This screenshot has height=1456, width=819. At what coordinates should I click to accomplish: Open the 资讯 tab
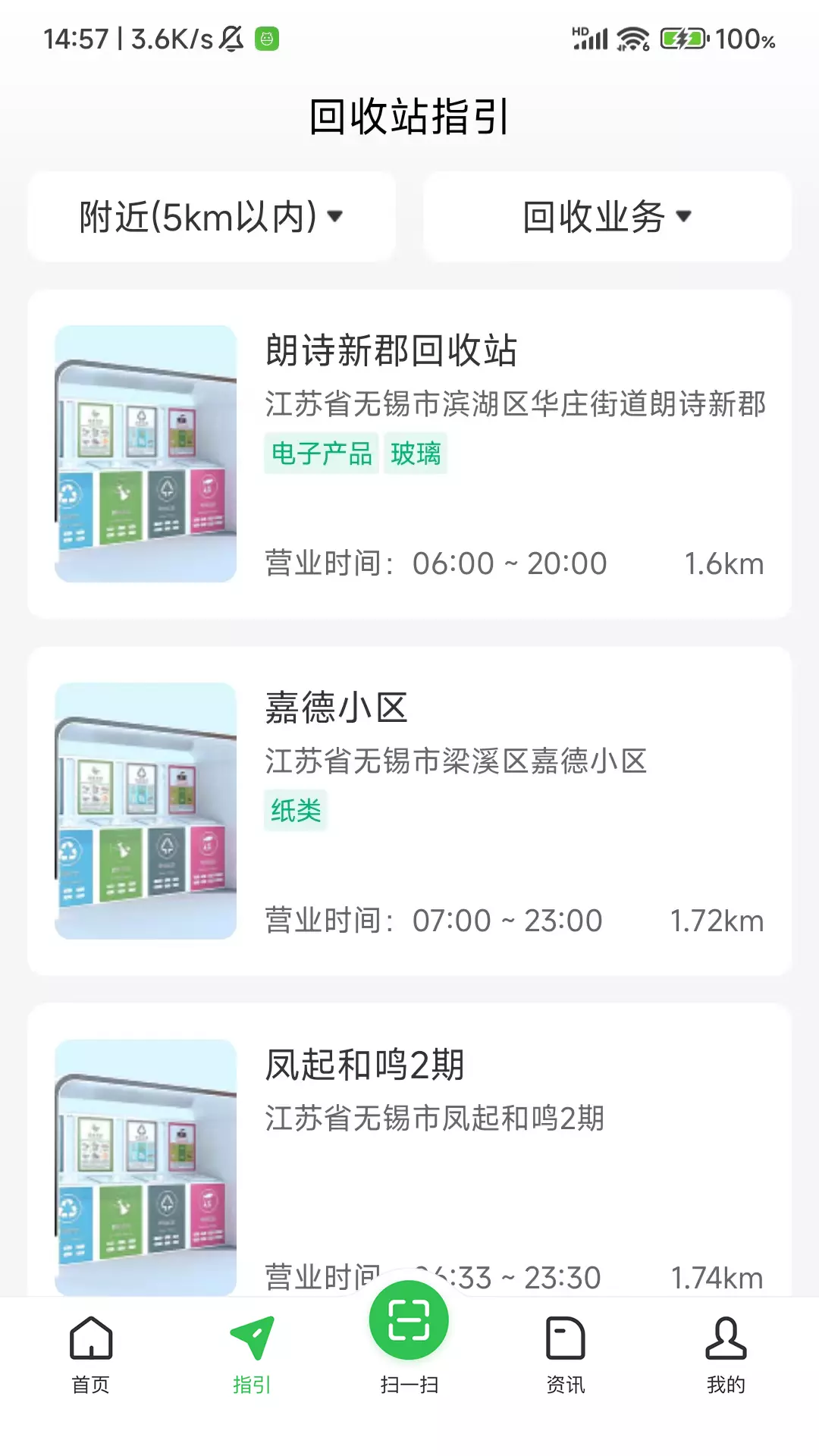[x=566, y=1354]
